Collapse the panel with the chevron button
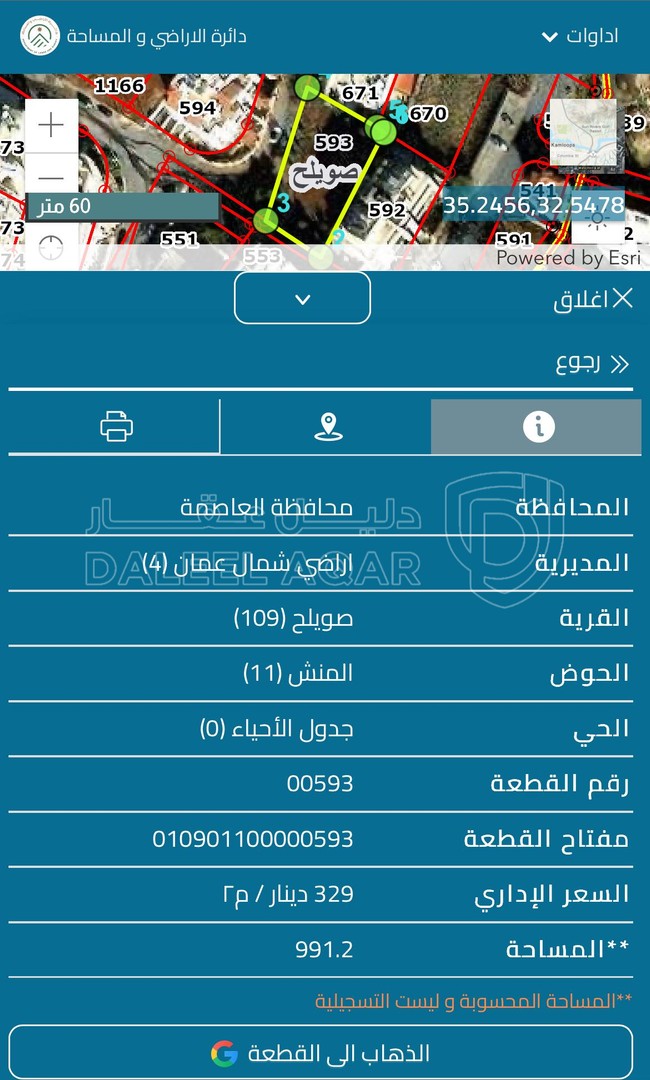The width and height of the screenshot is (650, 1080). 302,298
